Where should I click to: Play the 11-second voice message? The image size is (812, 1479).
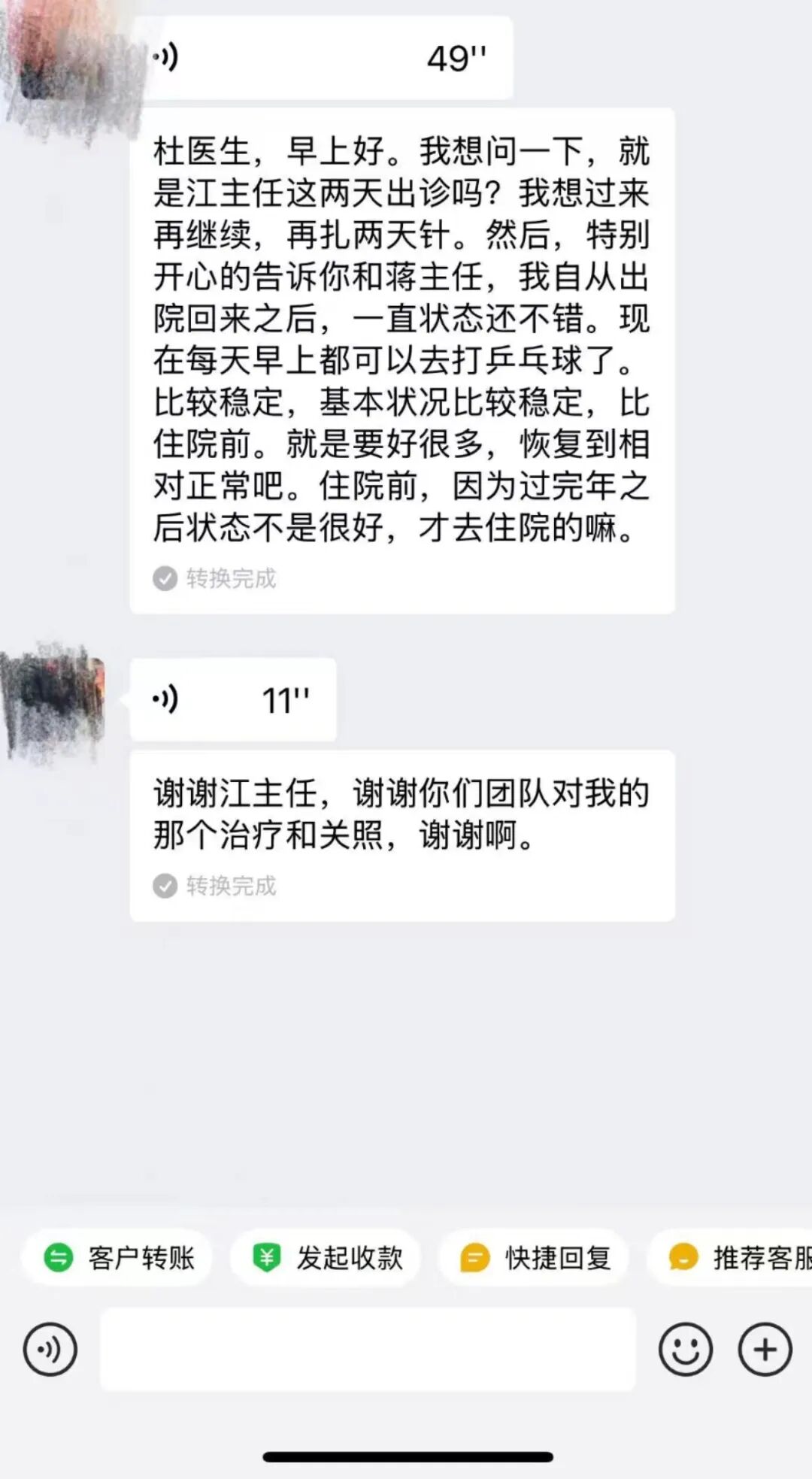[x=233, y=700]
